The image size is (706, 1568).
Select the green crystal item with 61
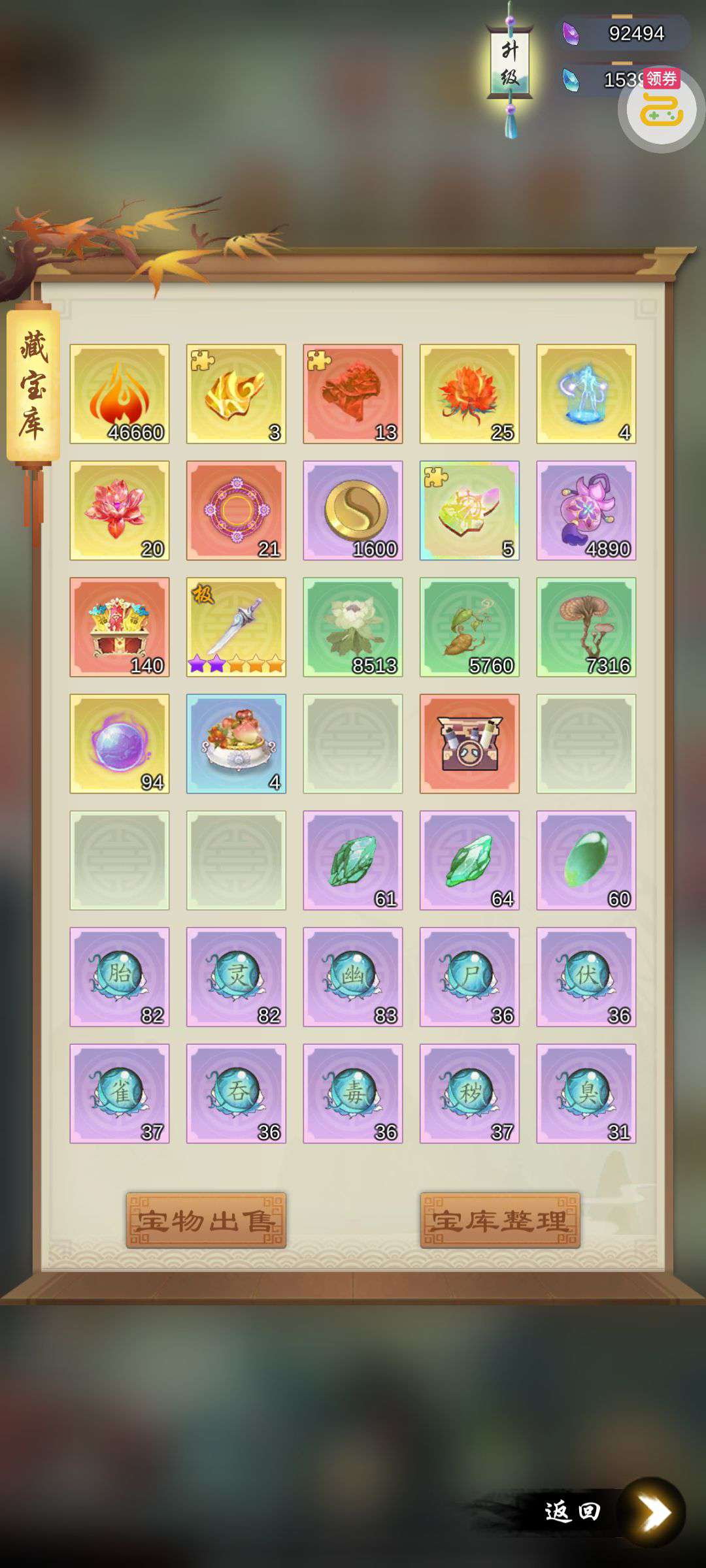click(353, 860)
